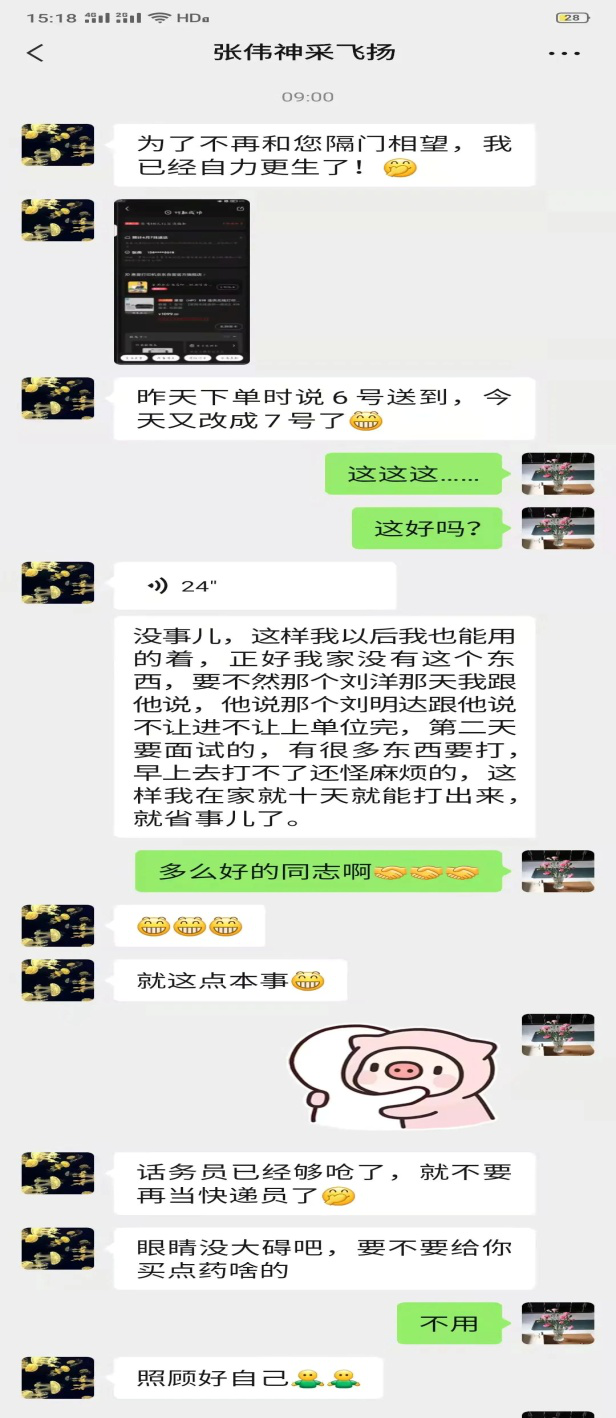Open contact avatar beside 照顾好自己 message
The image size is (616, 1418).
point(58,1377)
